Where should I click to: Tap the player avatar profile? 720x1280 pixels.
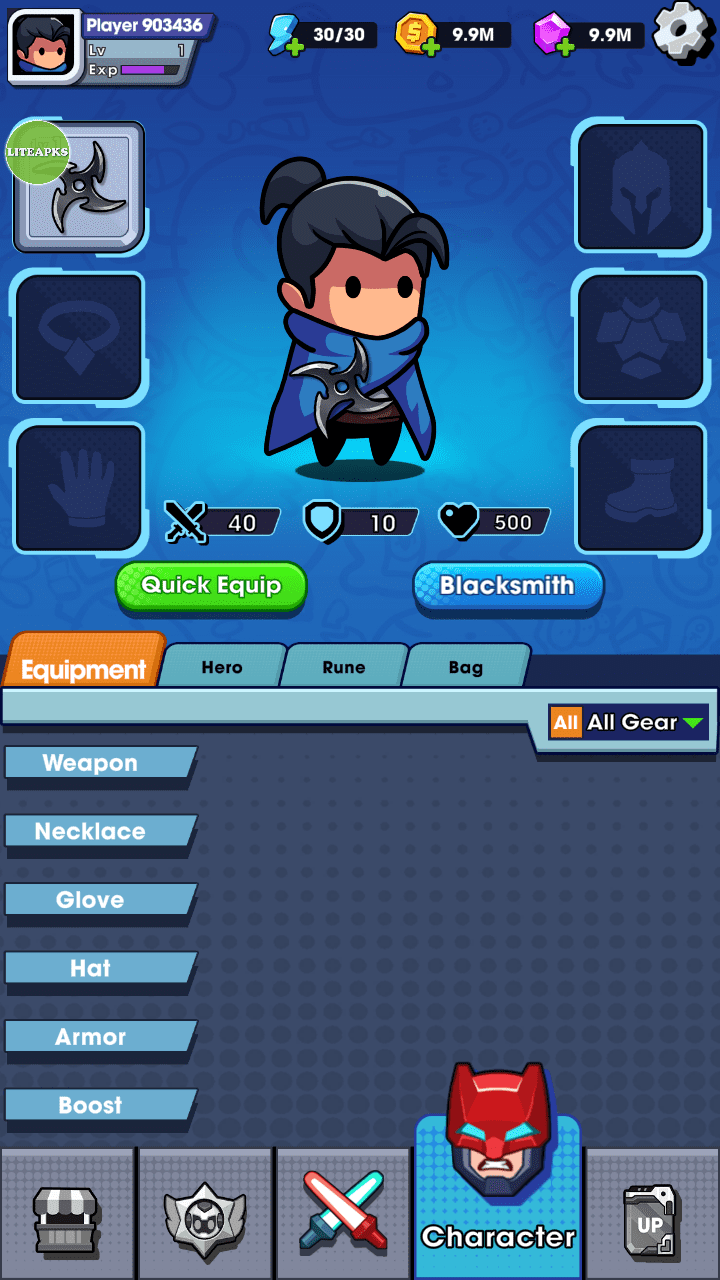[x=44, y=46]
